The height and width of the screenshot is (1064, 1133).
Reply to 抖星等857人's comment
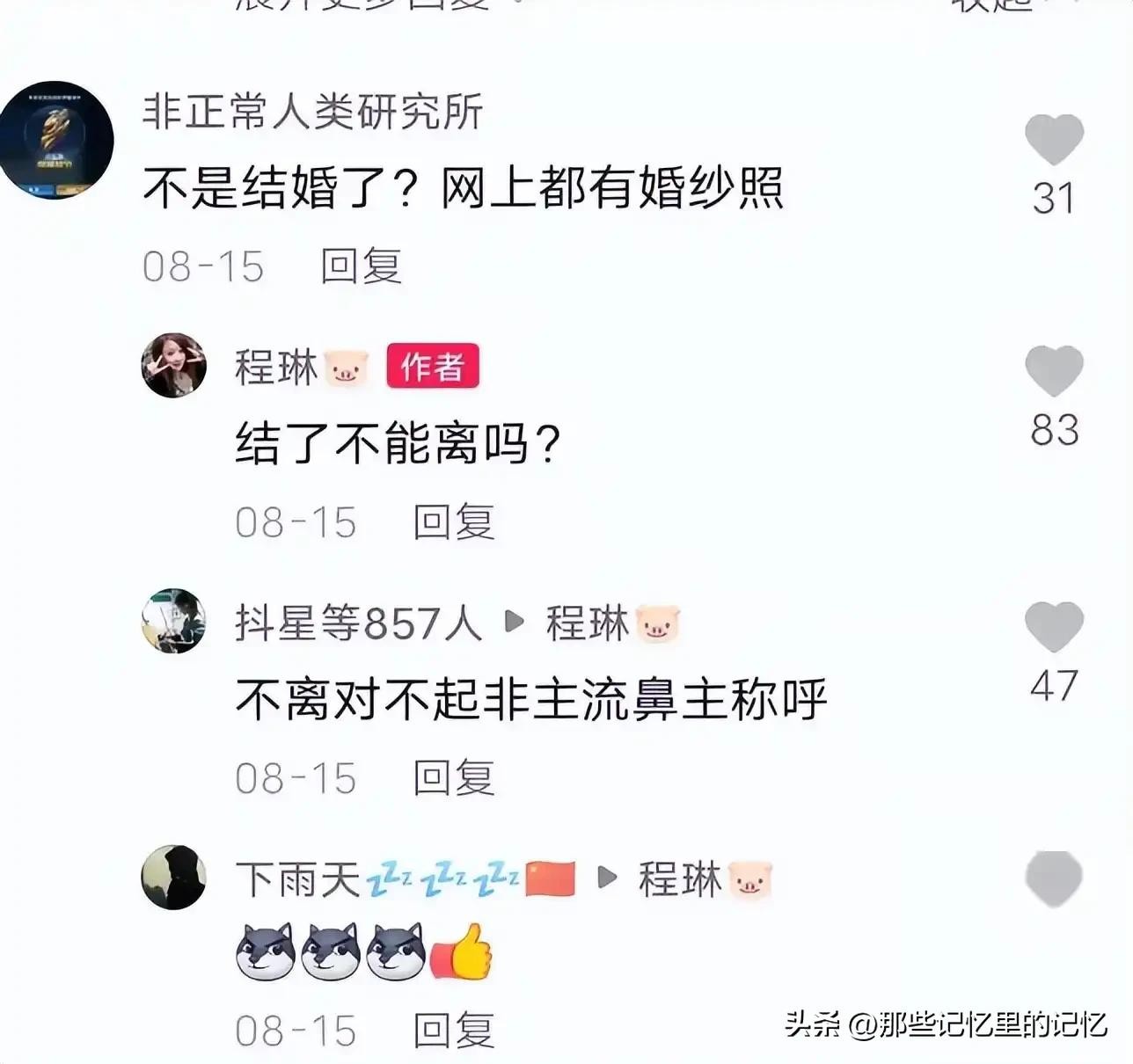point(454,778)
